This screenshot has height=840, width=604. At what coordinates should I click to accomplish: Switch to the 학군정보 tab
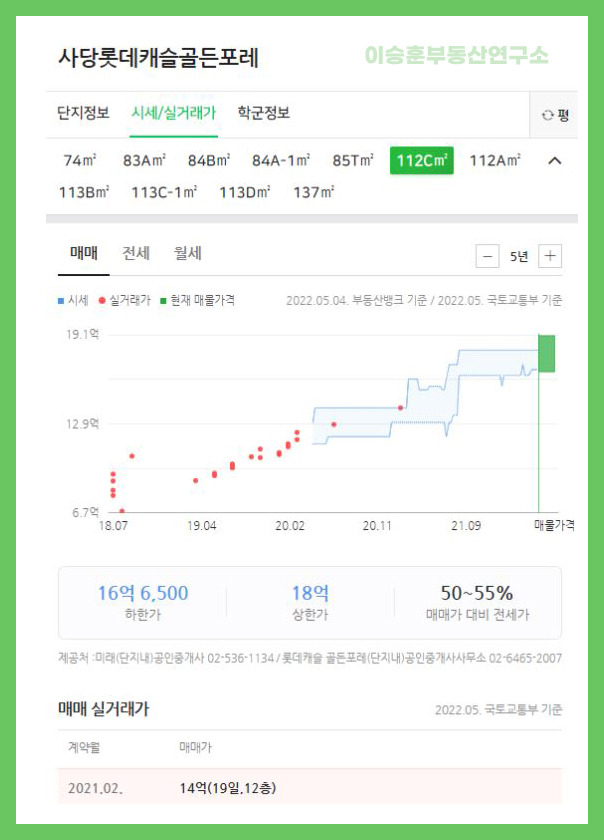pos(264,113)
